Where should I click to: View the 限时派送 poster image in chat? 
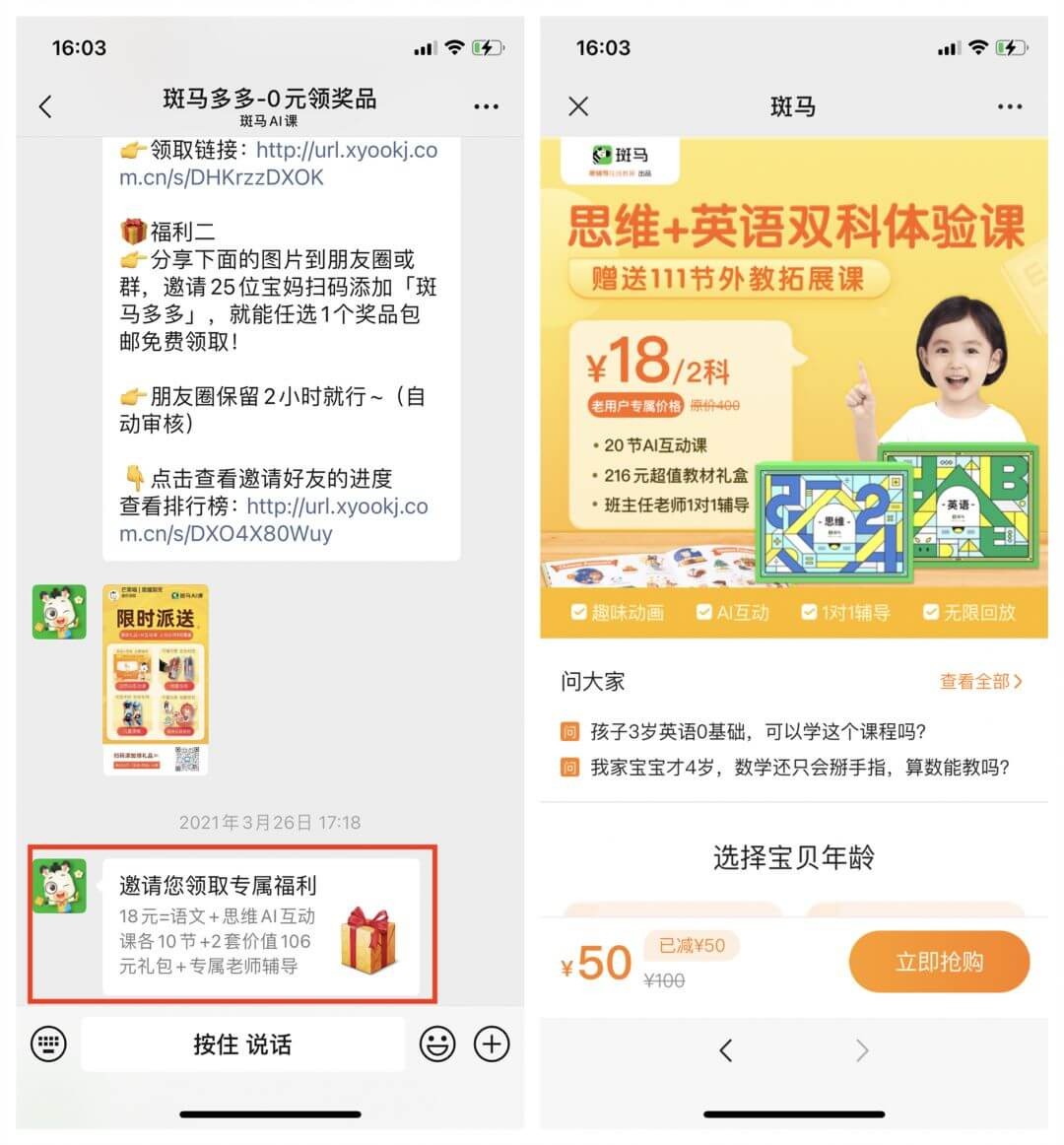tap(156, 679)
